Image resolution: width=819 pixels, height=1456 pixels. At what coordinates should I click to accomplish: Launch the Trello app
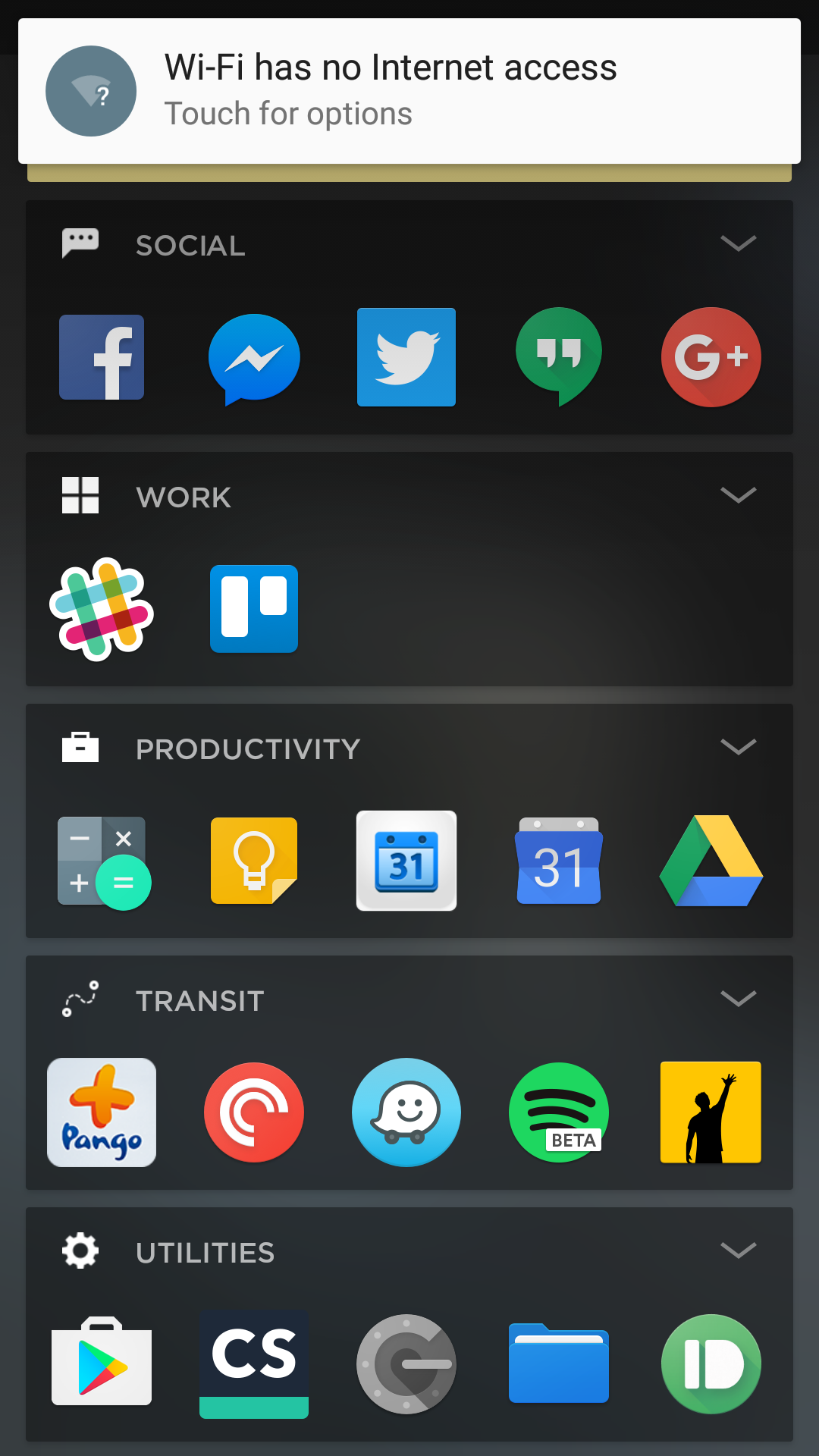click(x=254, y=609)
